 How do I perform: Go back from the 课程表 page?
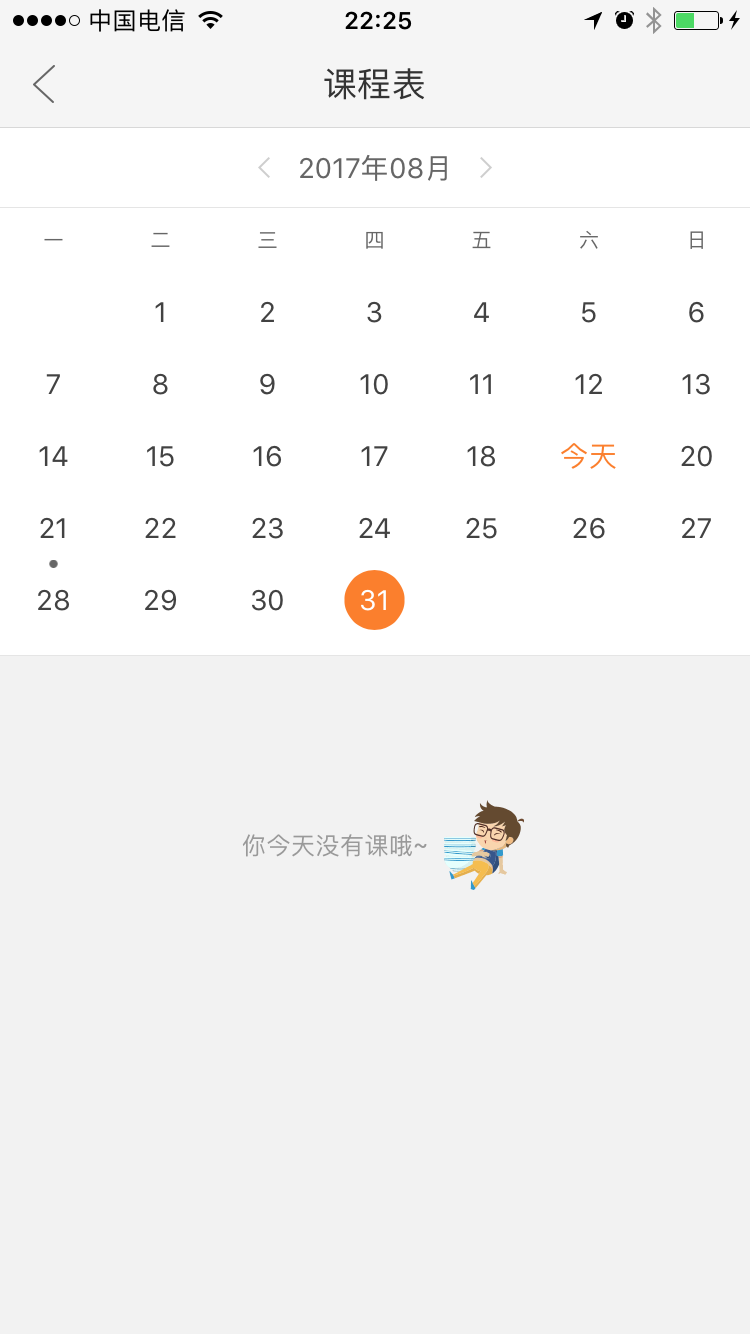tap(44, 84)
